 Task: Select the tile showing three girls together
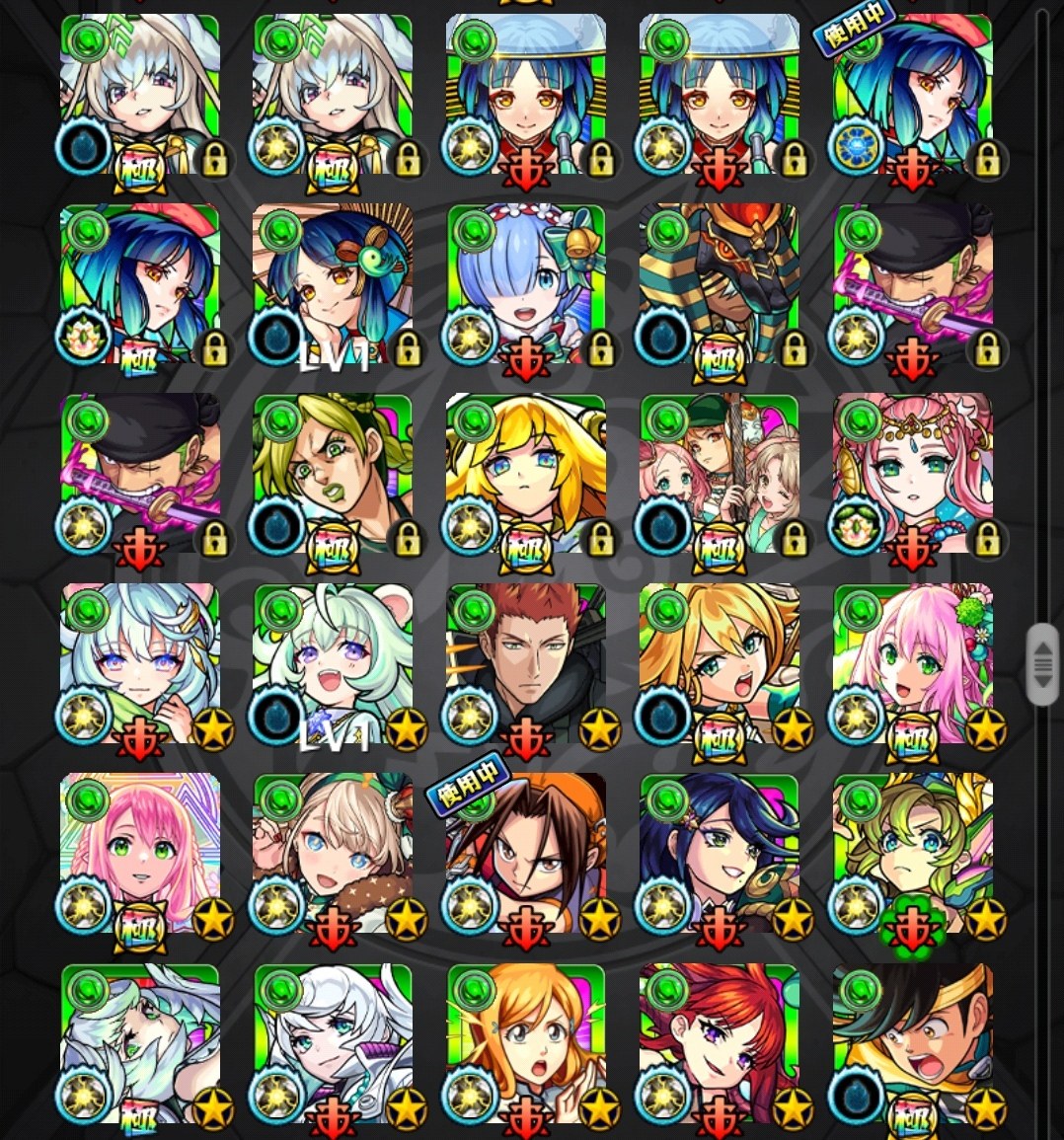[719, 474]
